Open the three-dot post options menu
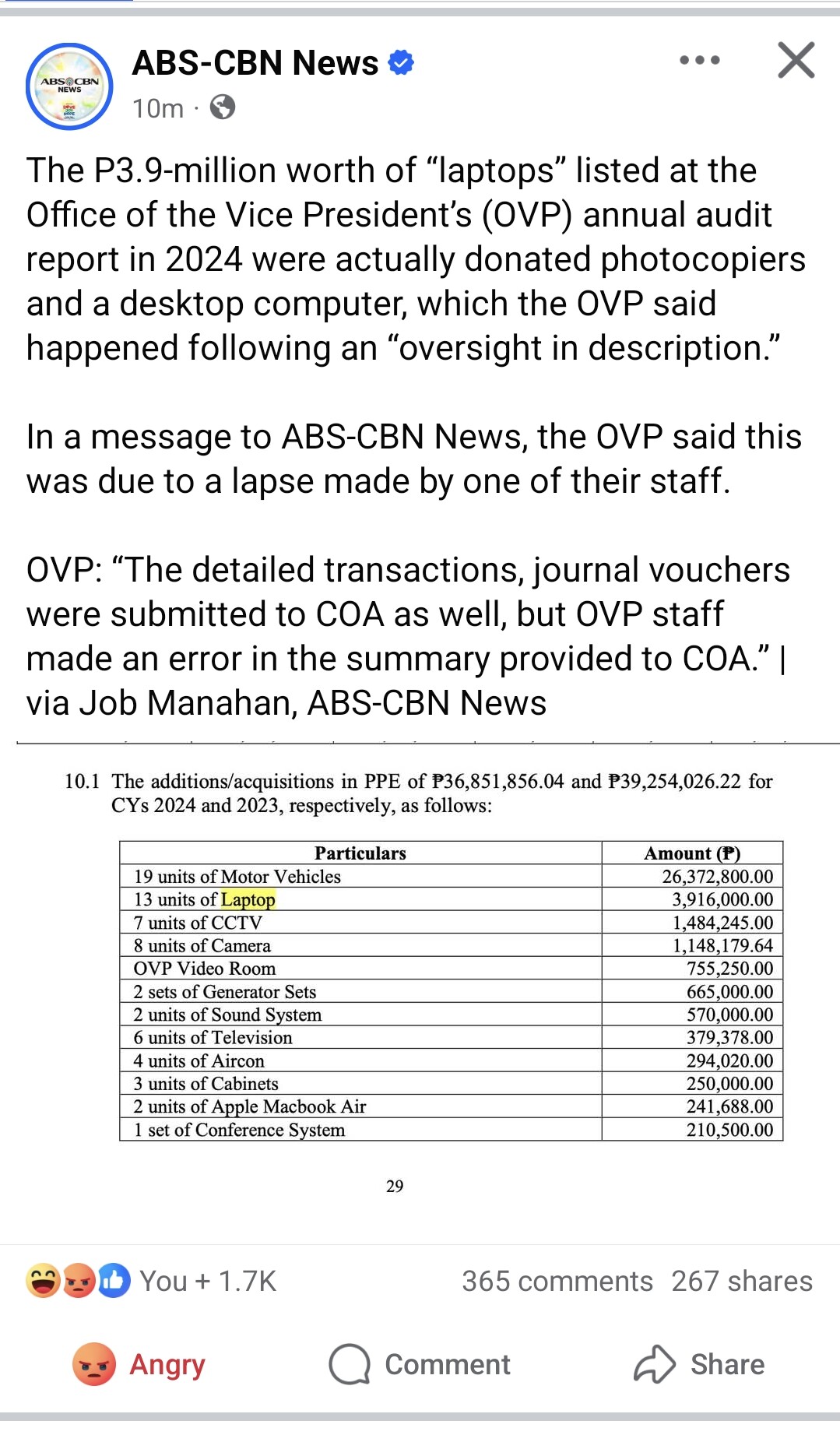 click(x=698, y=60)
